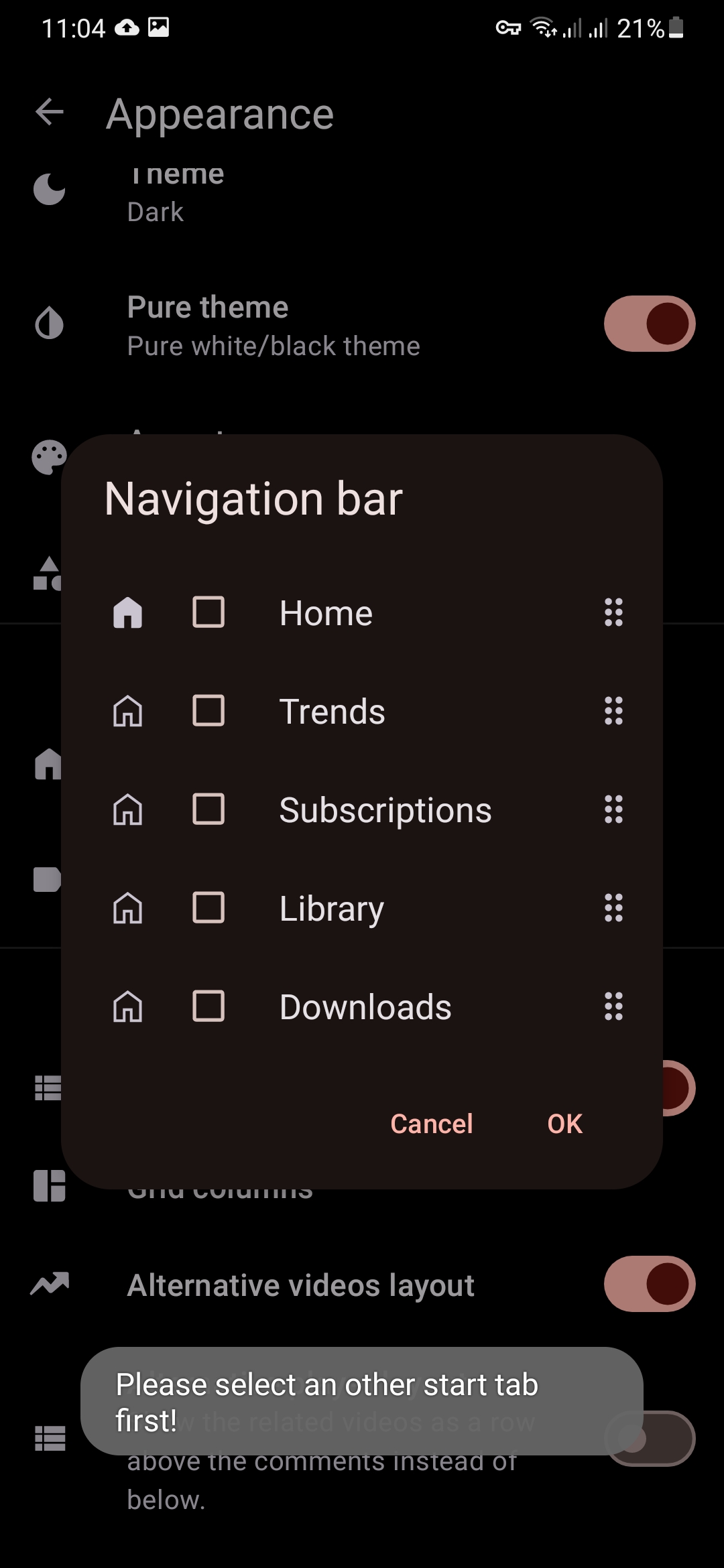This screenshot has height=1568, width=724.
Task: Tap the shapes icon in the left column
Action: [x=48, y=573]
